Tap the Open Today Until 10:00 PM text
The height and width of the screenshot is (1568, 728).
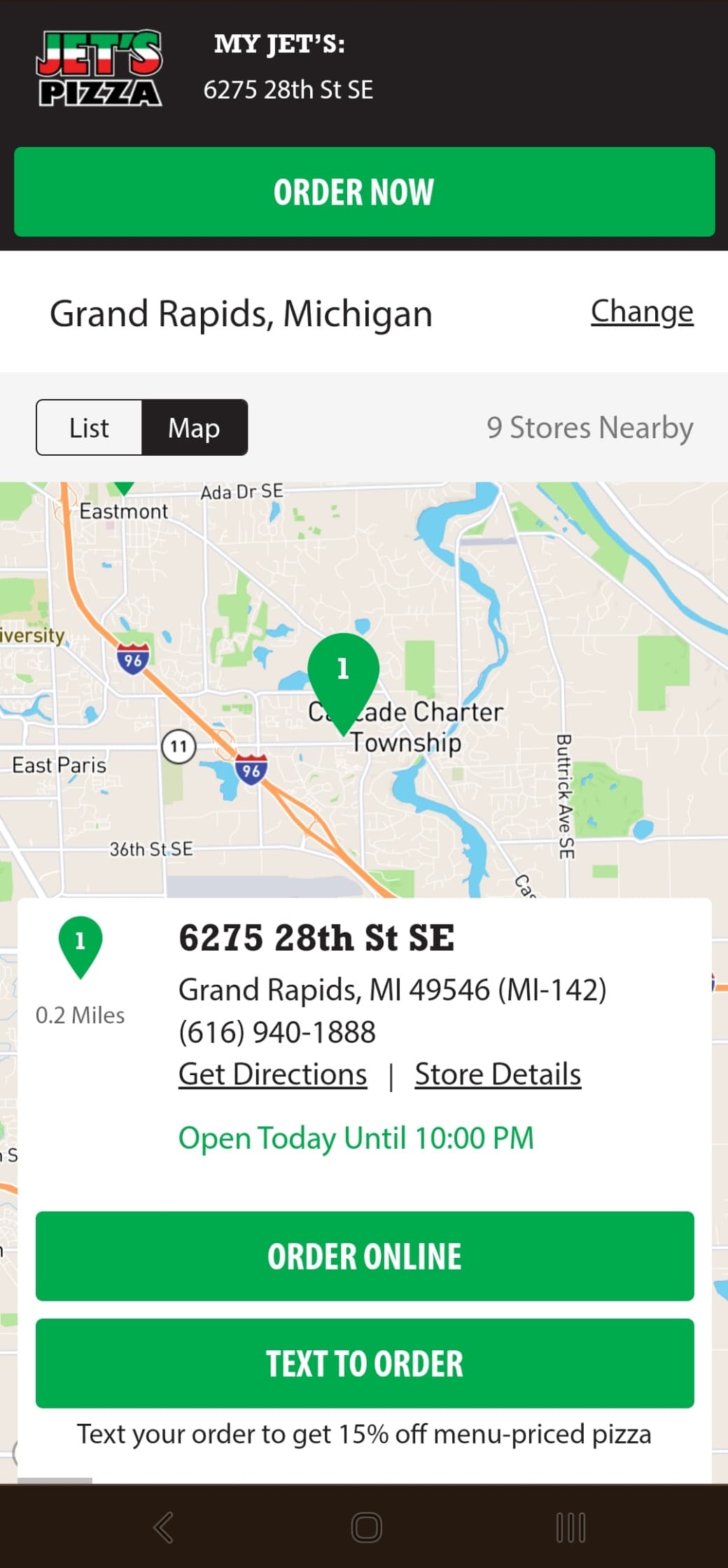(x=355, y=1137)
